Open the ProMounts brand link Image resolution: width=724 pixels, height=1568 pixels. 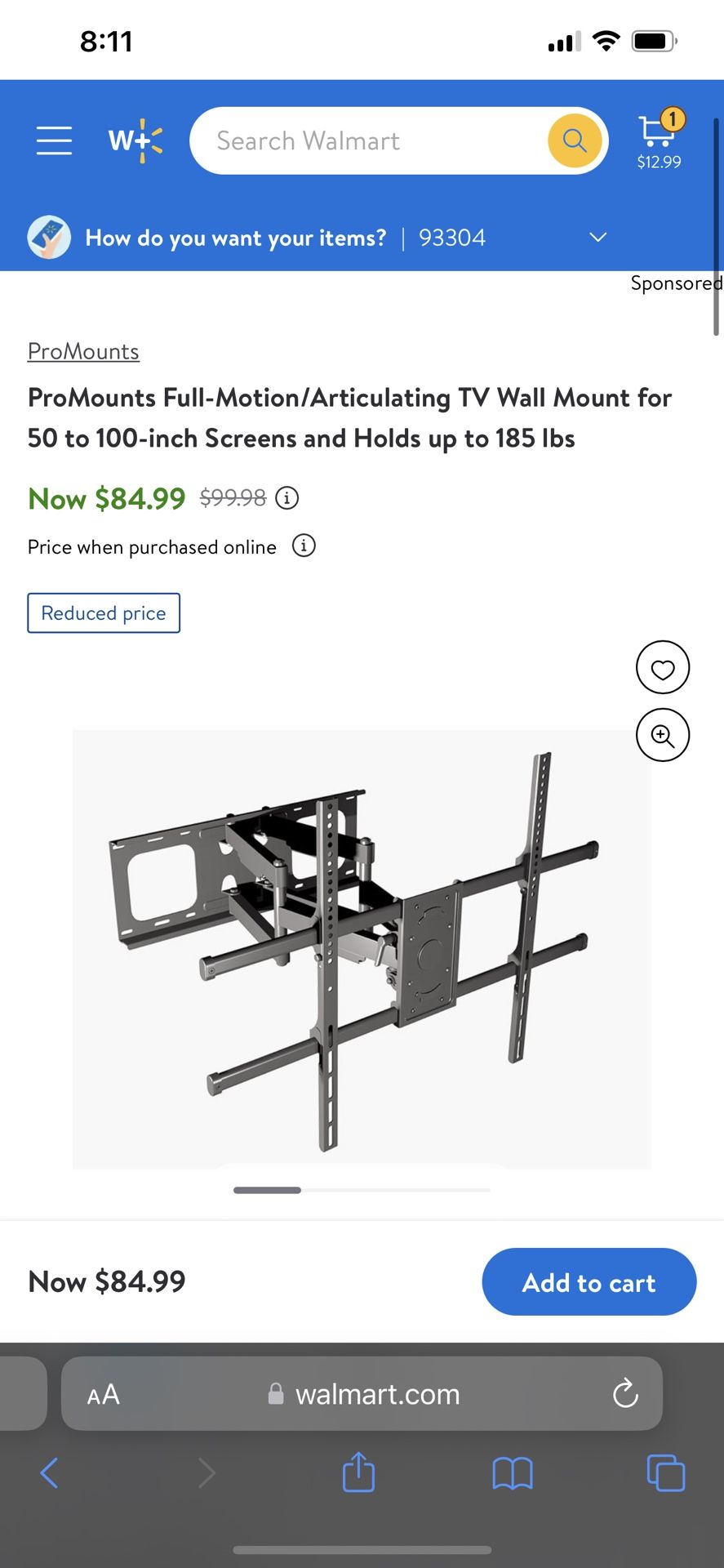[x=83, y=351]
